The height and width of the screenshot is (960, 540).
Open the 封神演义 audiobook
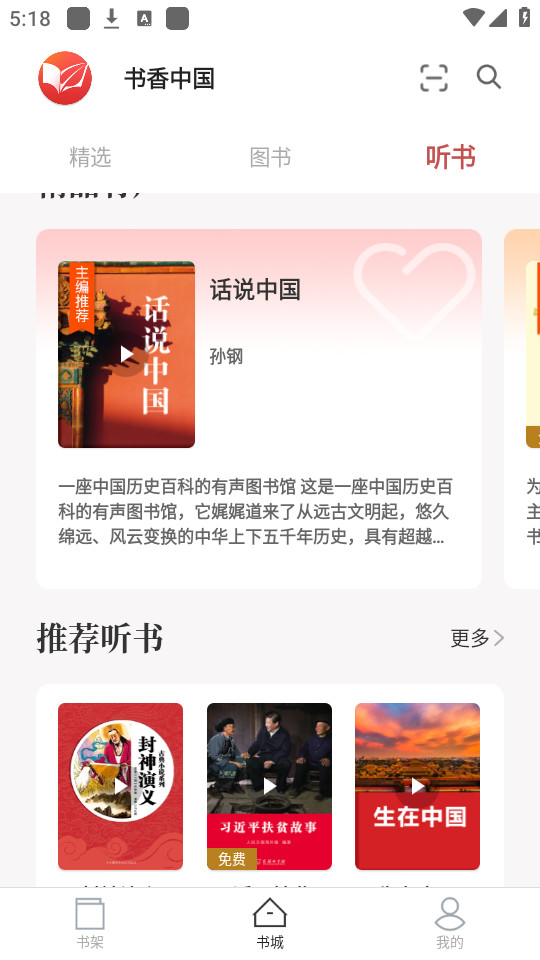(x=121, y=786)
